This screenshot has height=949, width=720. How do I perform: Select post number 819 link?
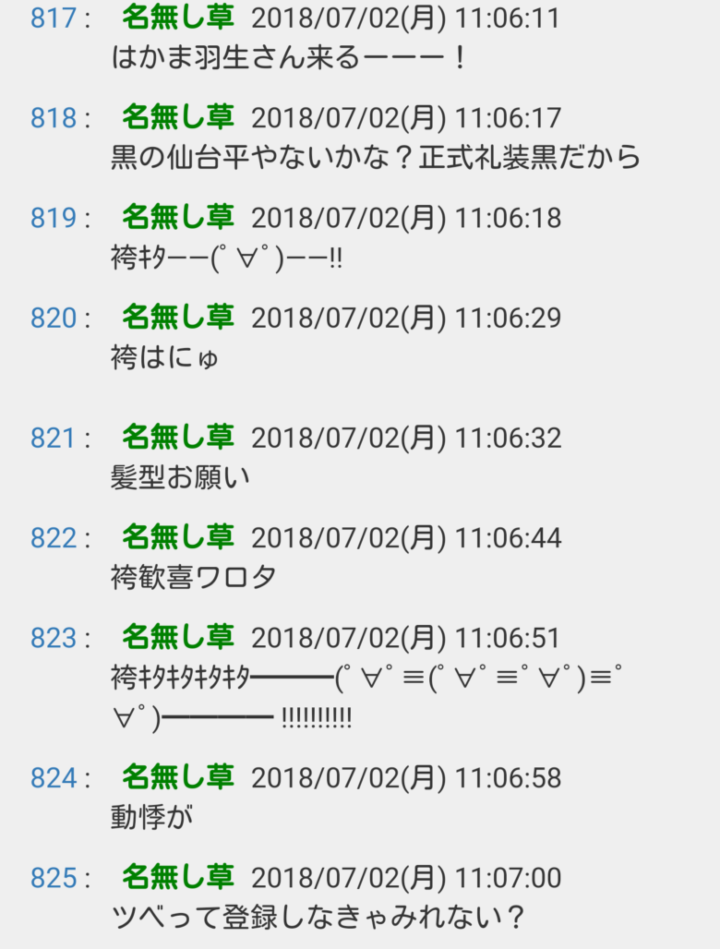(53, 218)
